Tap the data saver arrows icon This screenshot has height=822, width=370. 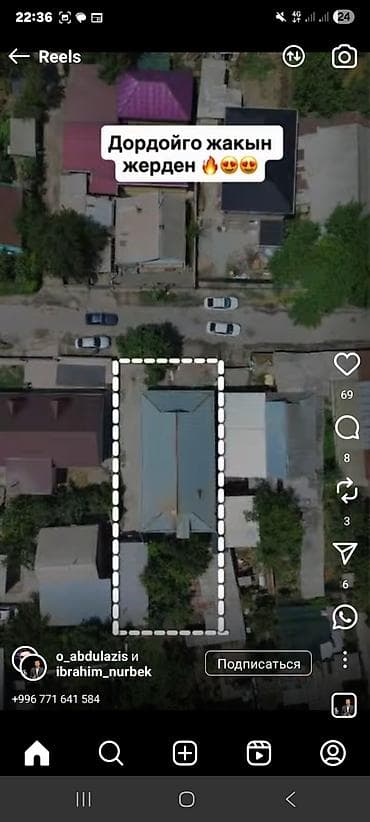(x=293, y=57)
